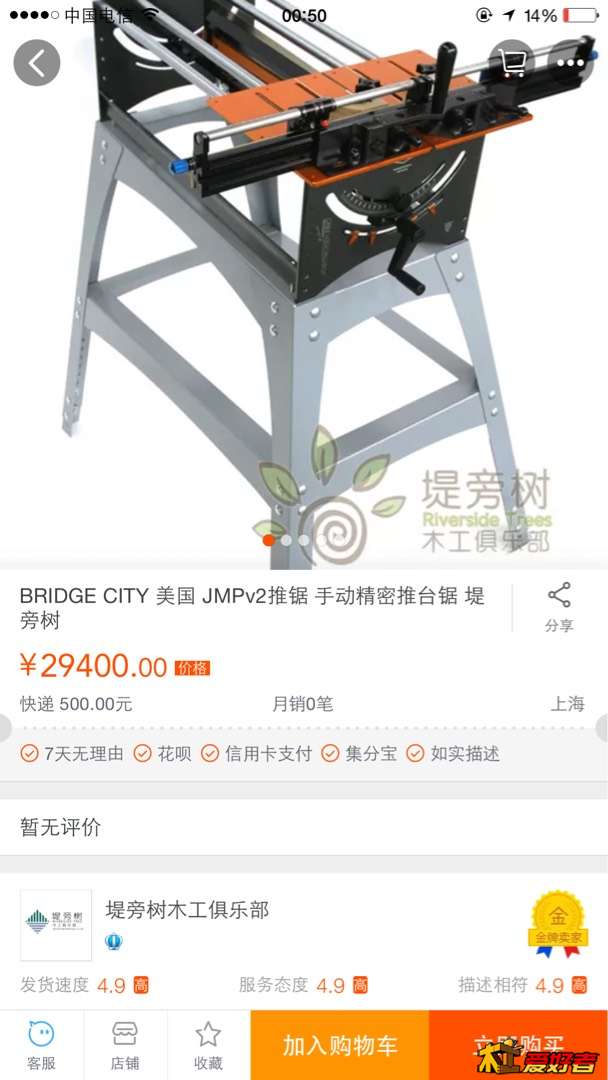Viewport: 608px width, 1080px height.
Task: Share this product via 分享
Action: click(x=559, y=607)
